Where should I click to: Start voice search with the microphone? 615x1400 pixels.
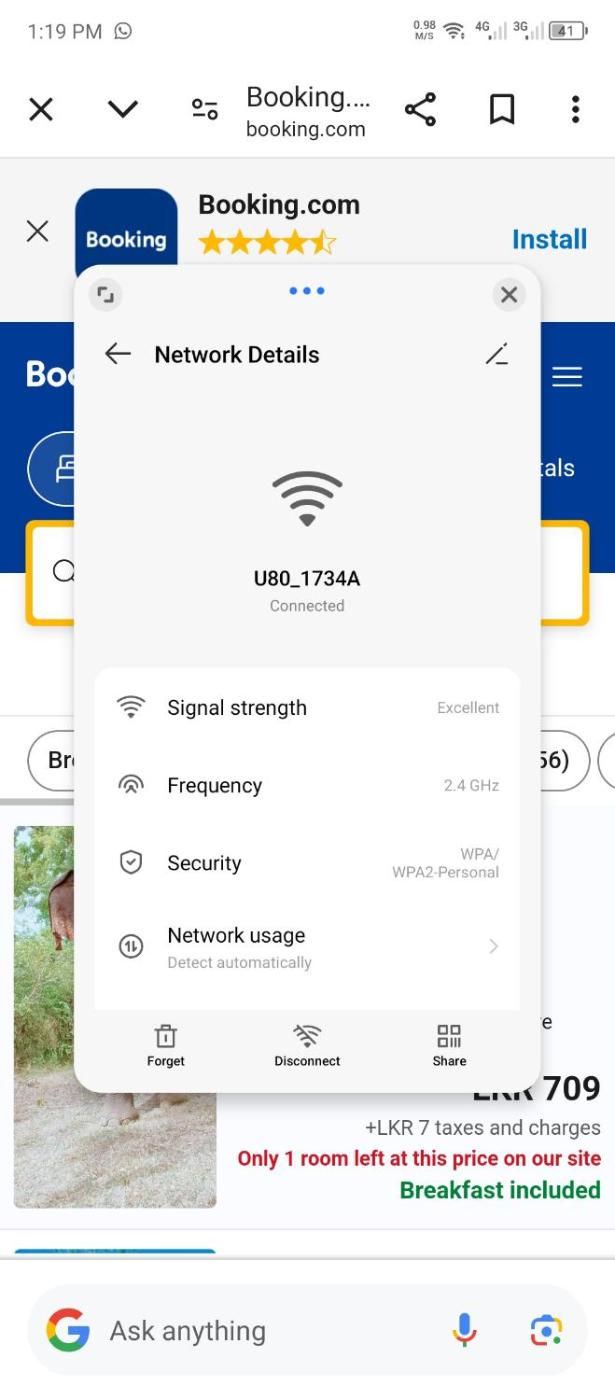tap(464, 1330)
